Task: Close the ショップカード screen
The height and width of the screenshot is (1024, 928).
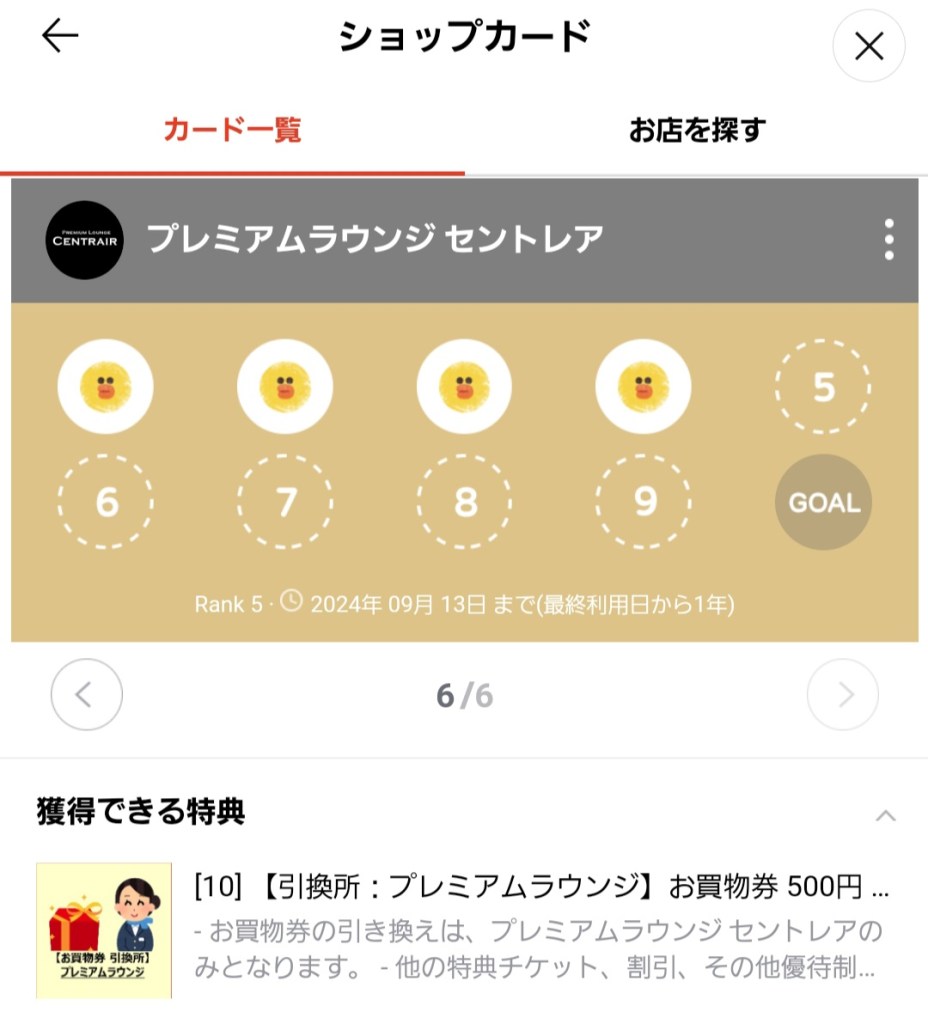Action: coord(868,46)
